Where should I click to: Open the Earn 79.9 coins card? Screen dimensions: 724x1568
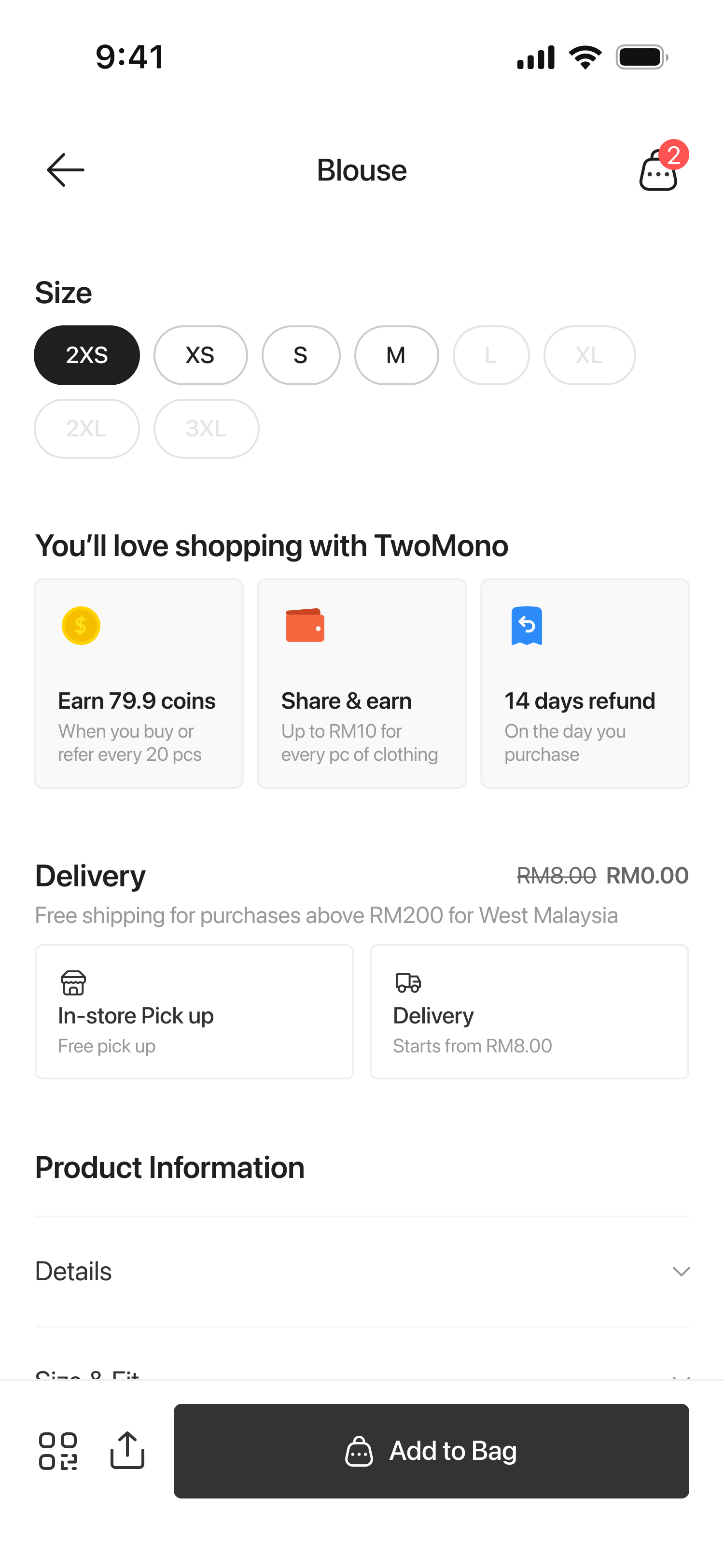pos(139,683)
